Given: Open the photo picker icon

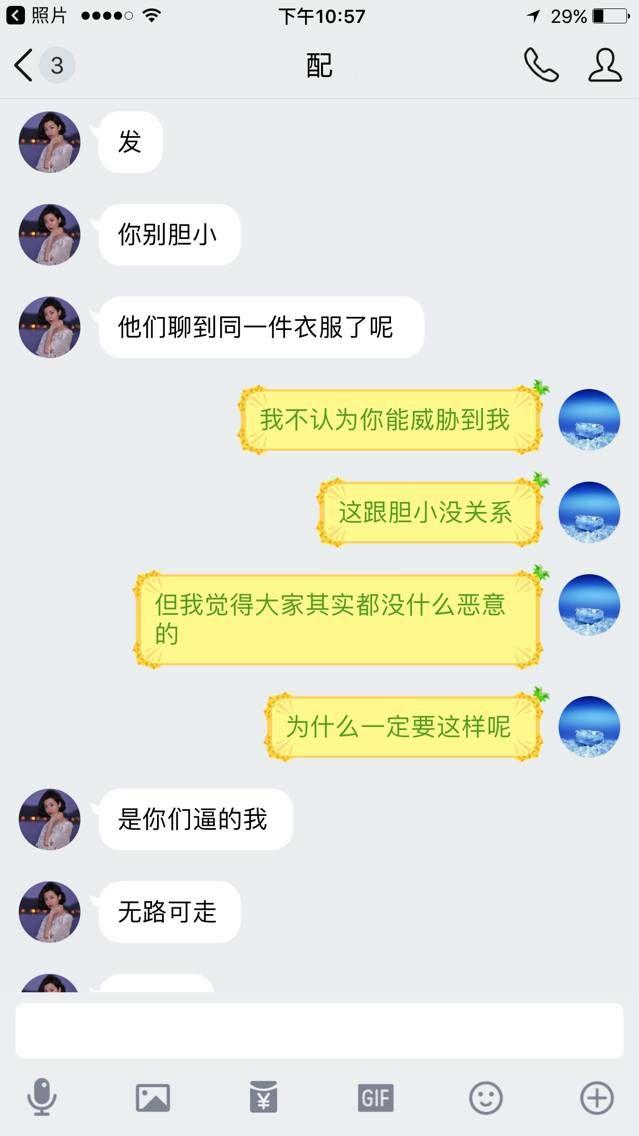Looking at the screenshot, I should click(153, 1098).
